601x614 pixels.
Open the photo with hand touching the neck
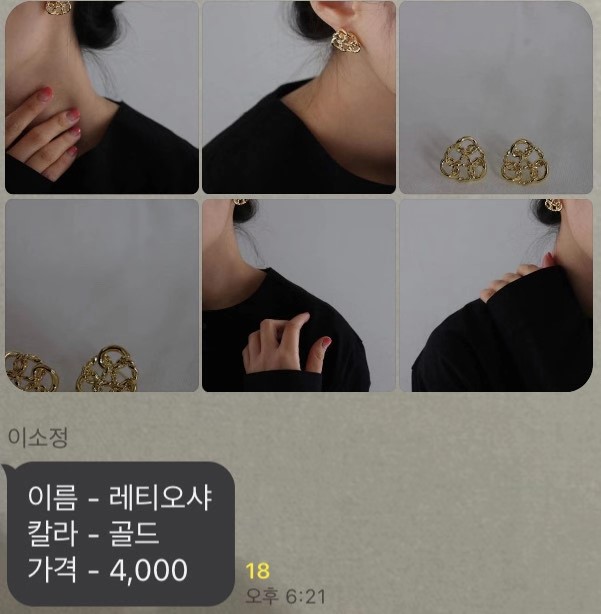pos(101,97)
